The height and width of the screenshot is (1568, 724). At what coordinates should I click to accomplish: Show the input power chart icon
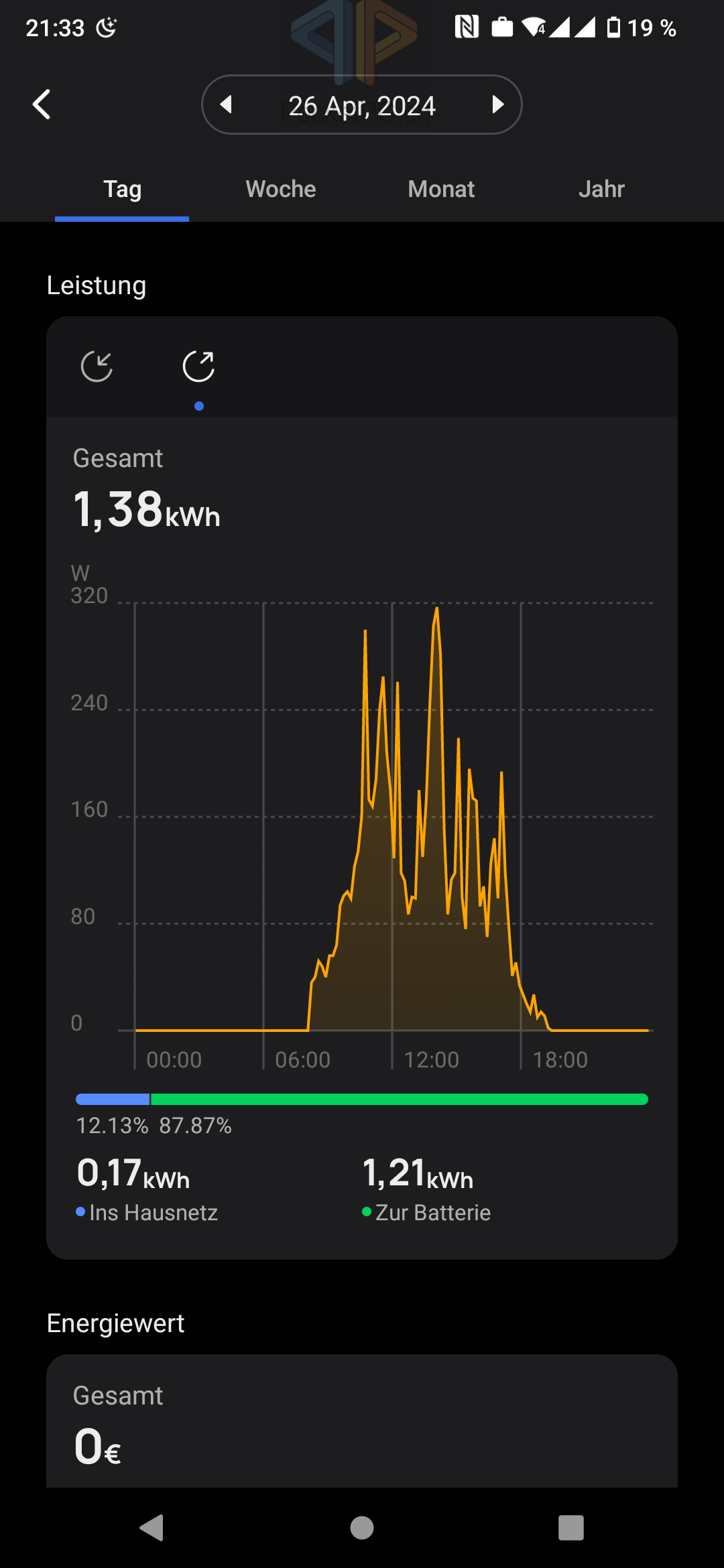(97, 367)
